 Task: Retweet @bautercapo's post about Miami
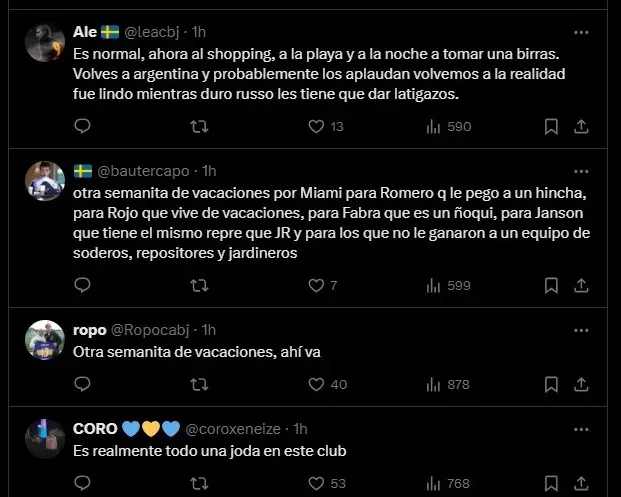(x=199, y=286)
